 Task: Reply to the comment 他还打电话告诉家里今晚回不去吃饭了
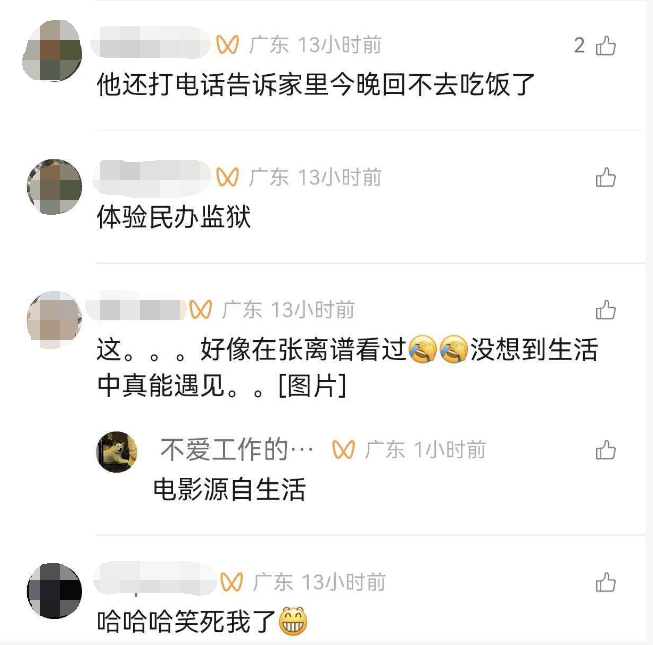click(x=316, y=85)
